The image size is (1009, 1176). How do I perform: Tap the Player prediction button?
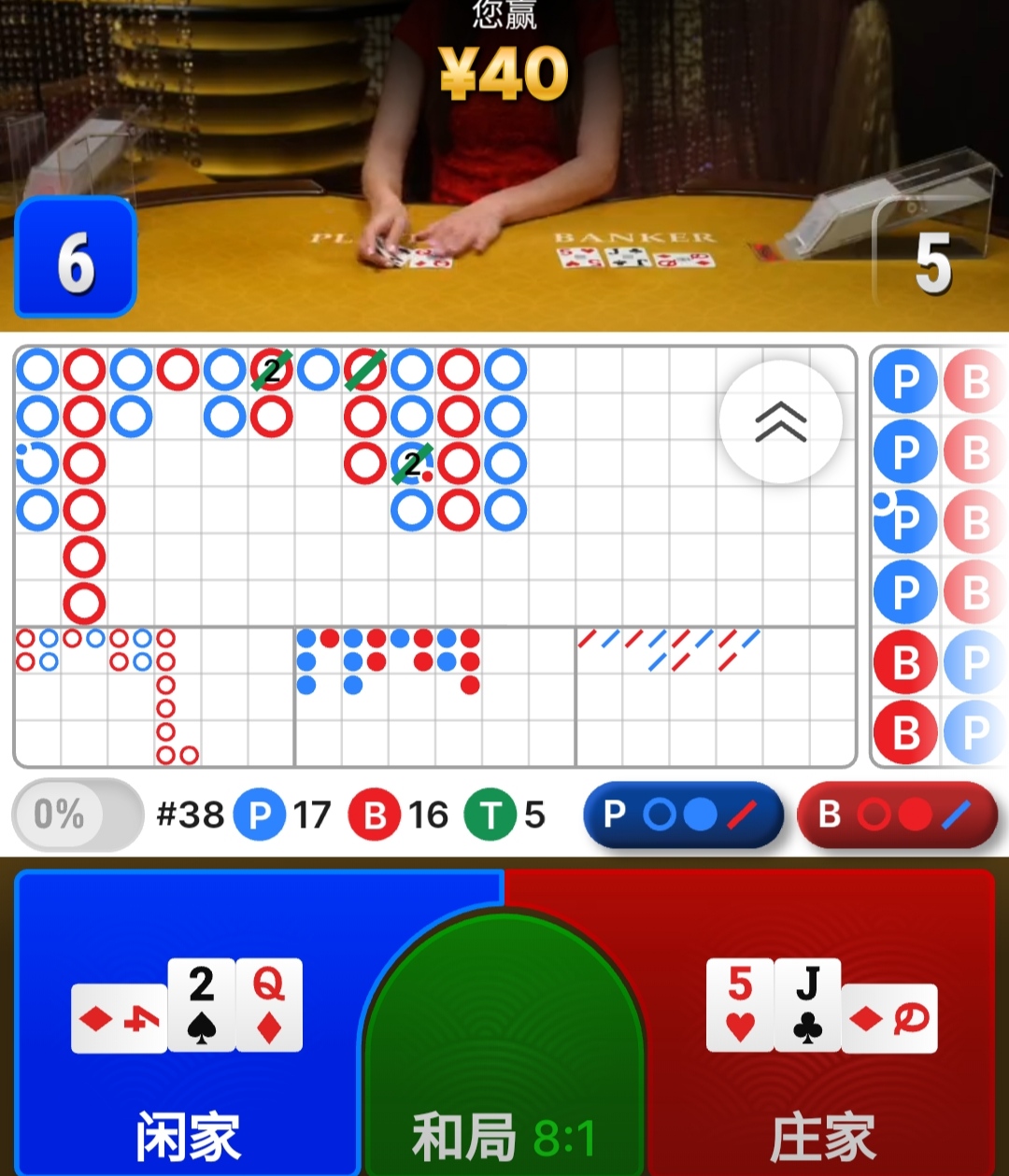point(683,815)
